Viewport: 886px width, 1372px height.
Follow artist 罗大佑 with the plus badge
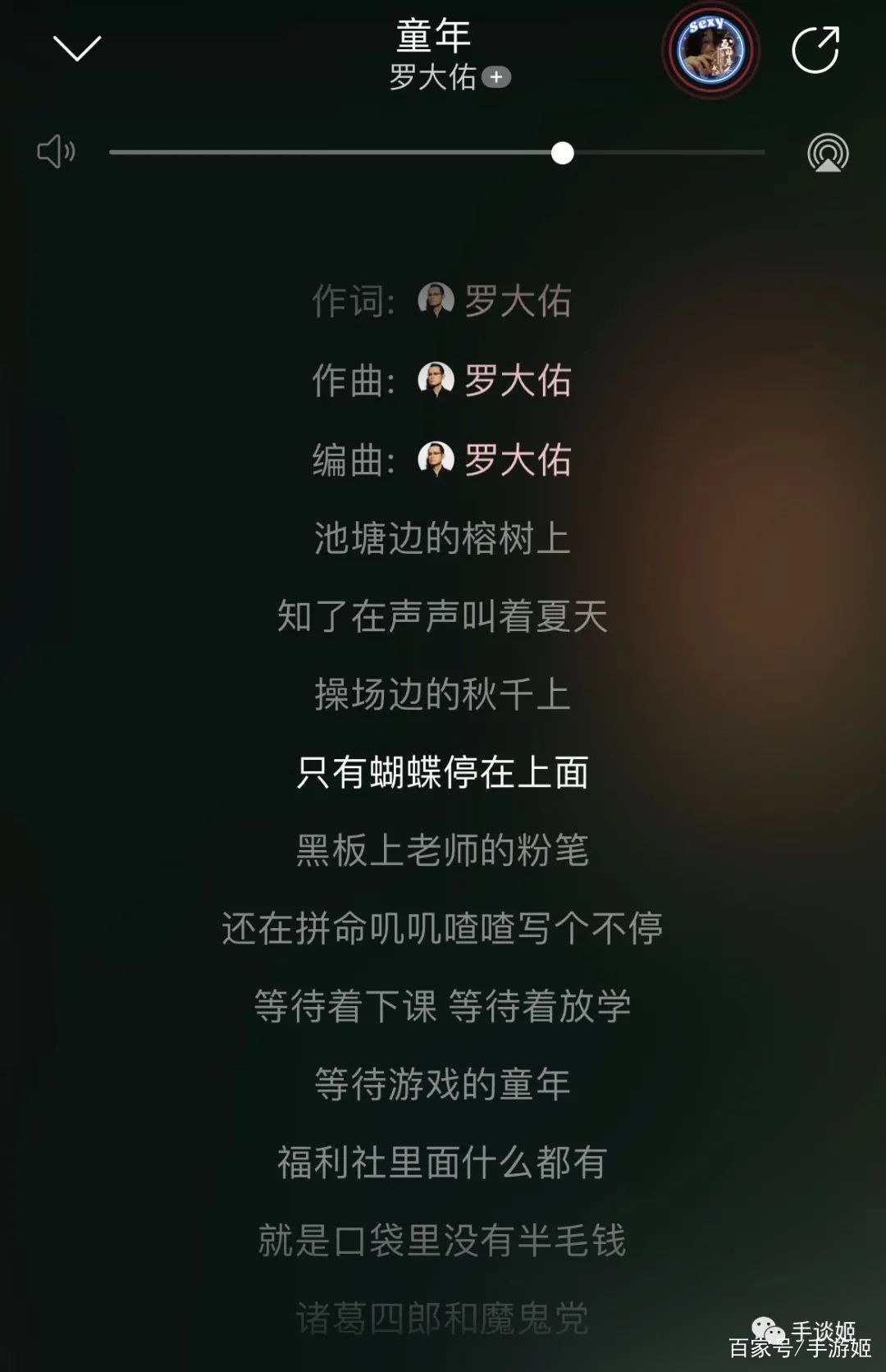(x=496, y=77)
